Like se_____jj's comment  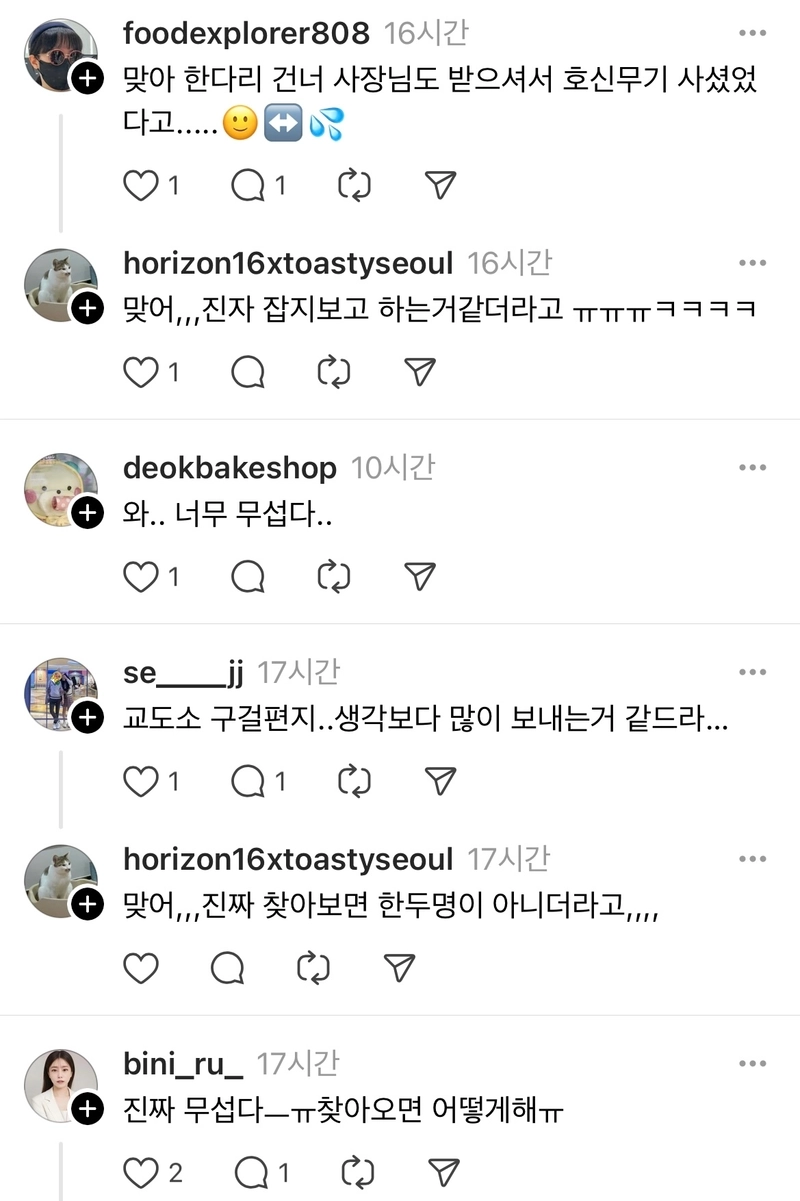[141, 781]
